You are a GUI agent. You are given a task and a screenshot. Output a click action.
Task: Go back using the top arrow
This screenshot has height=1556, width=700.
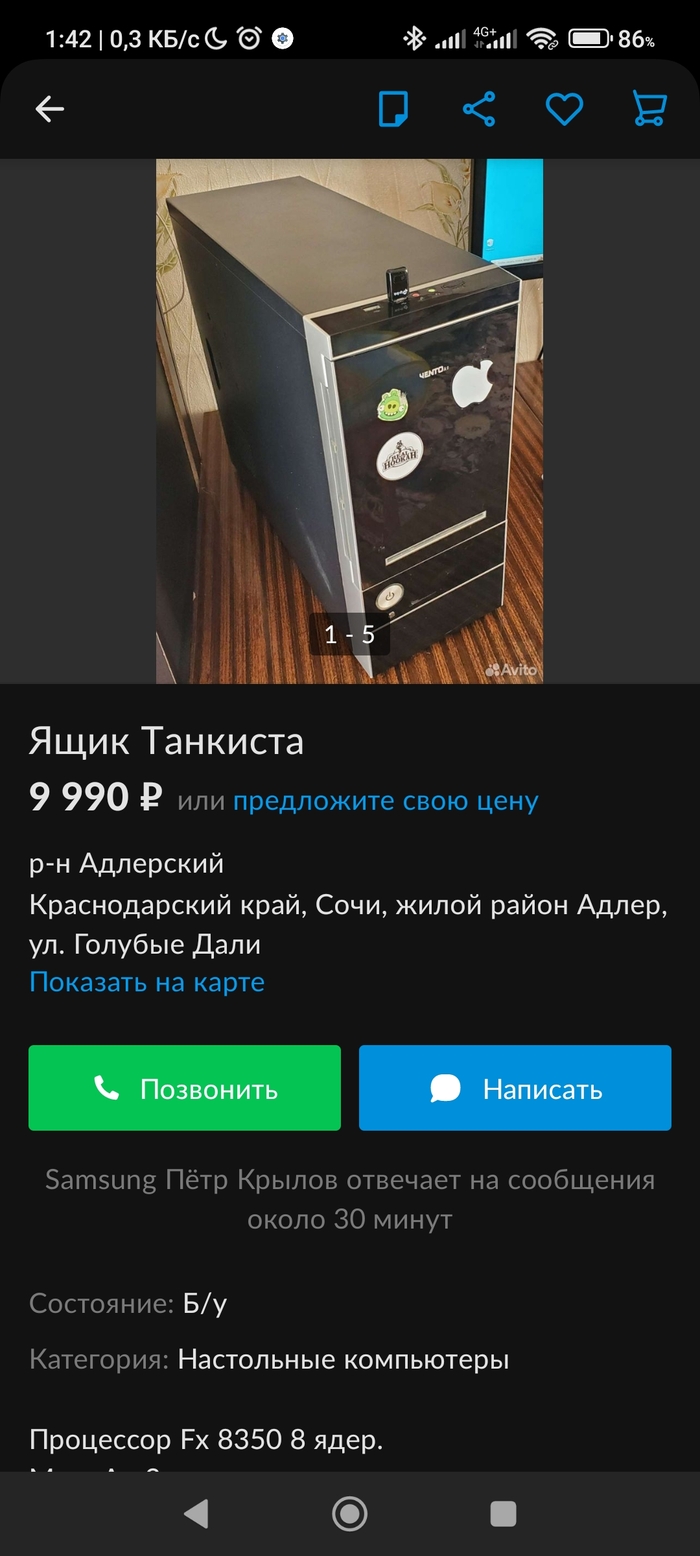49,109
